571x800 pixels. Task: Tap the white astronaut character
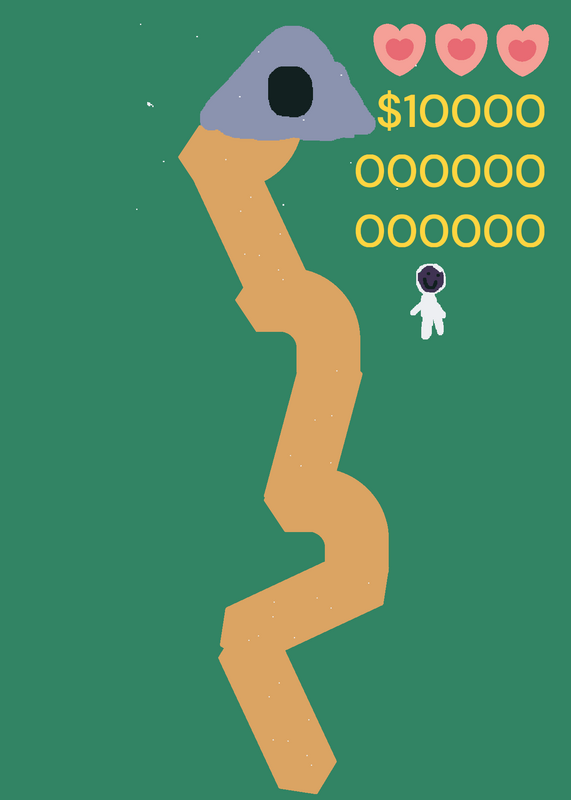[429, 302]
